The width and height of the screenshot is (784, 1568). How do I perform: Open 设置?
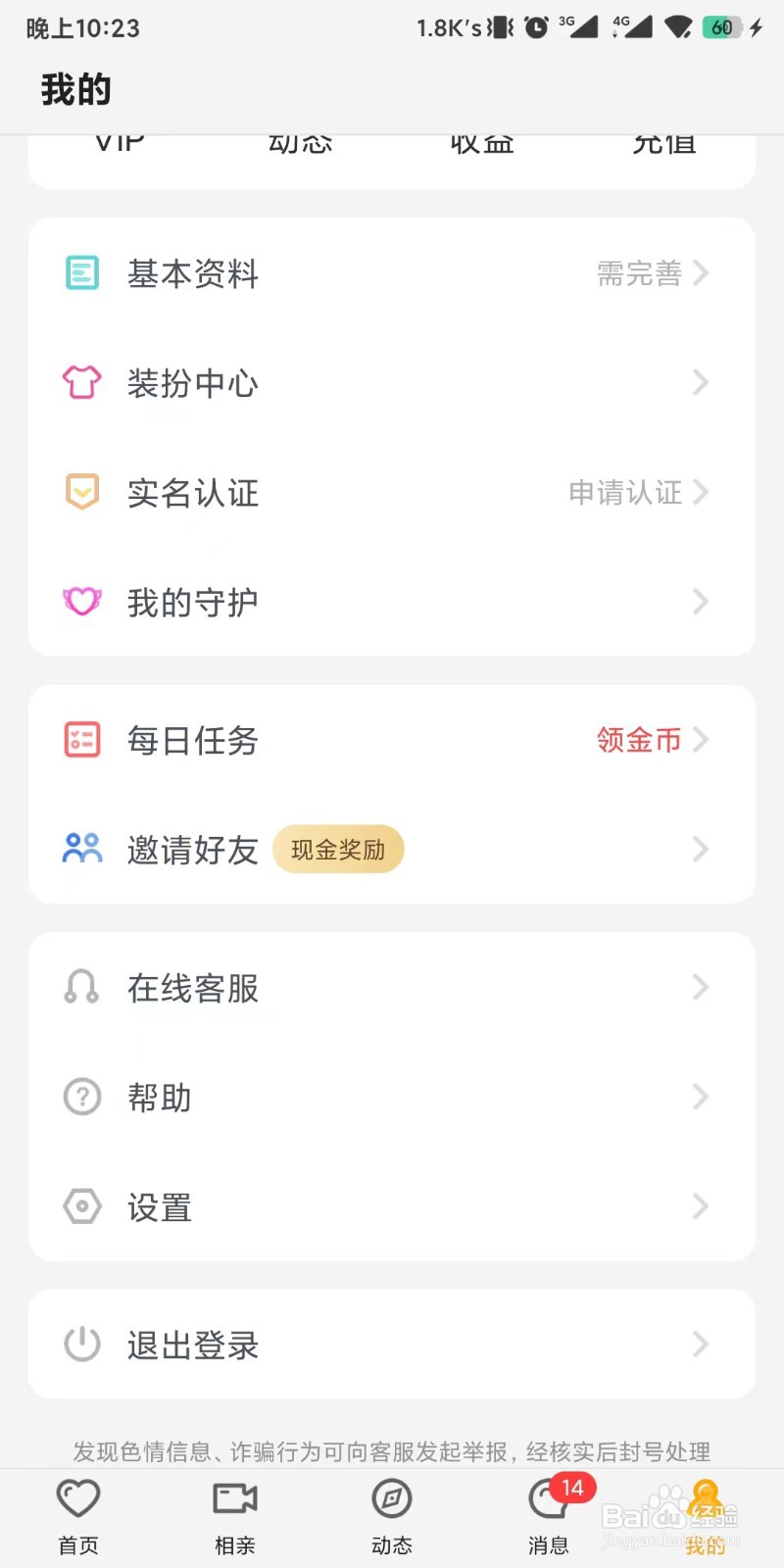pos(392,1206)
